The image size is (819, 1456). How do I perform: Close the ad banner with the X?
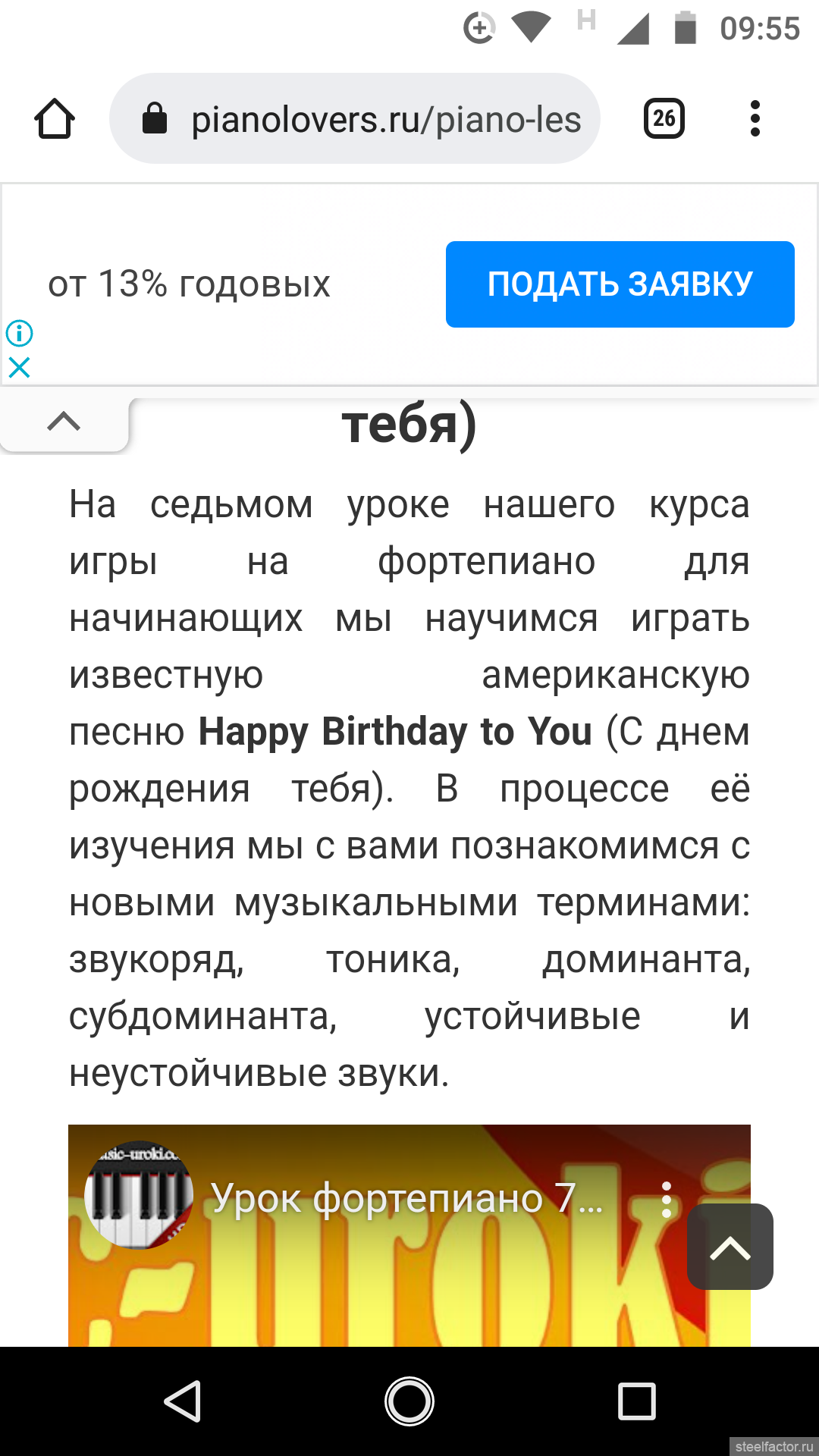click(19, 368)
